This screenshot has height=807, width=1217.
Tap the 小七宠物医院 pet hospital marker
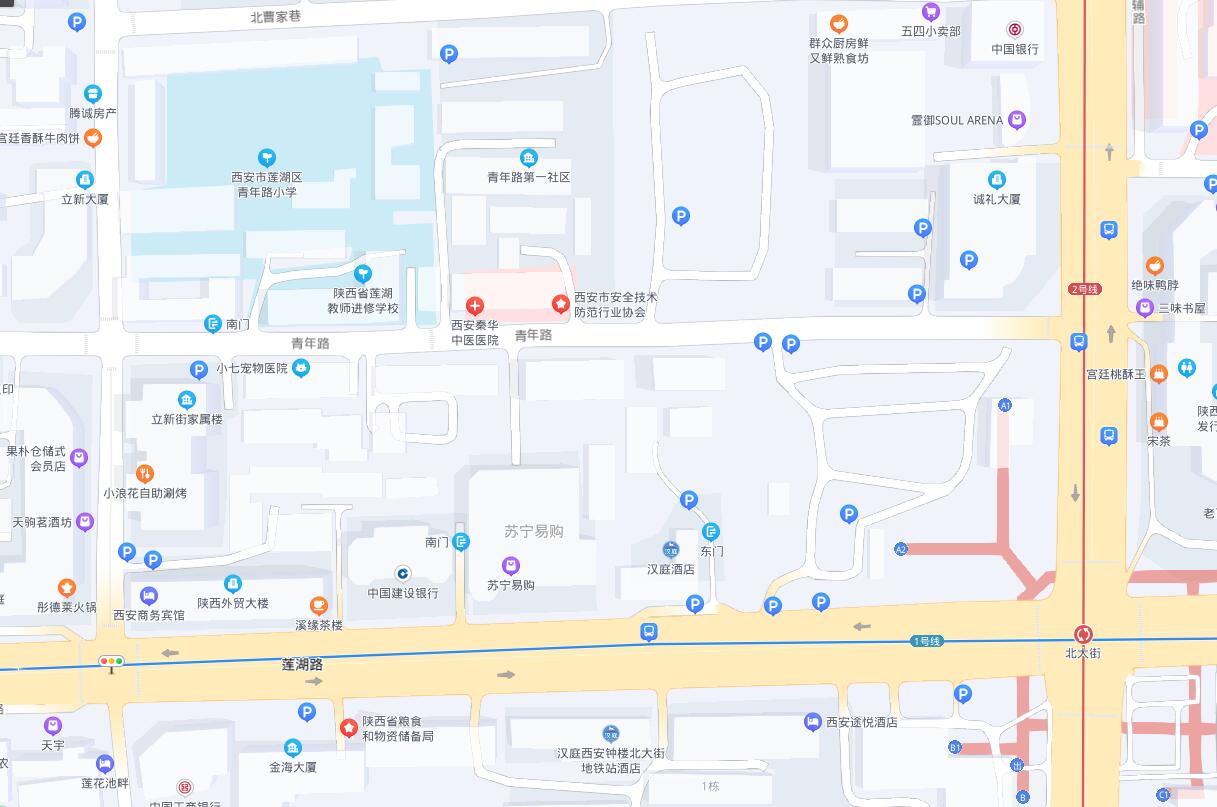pyautogui.click(x=301, y=368)
